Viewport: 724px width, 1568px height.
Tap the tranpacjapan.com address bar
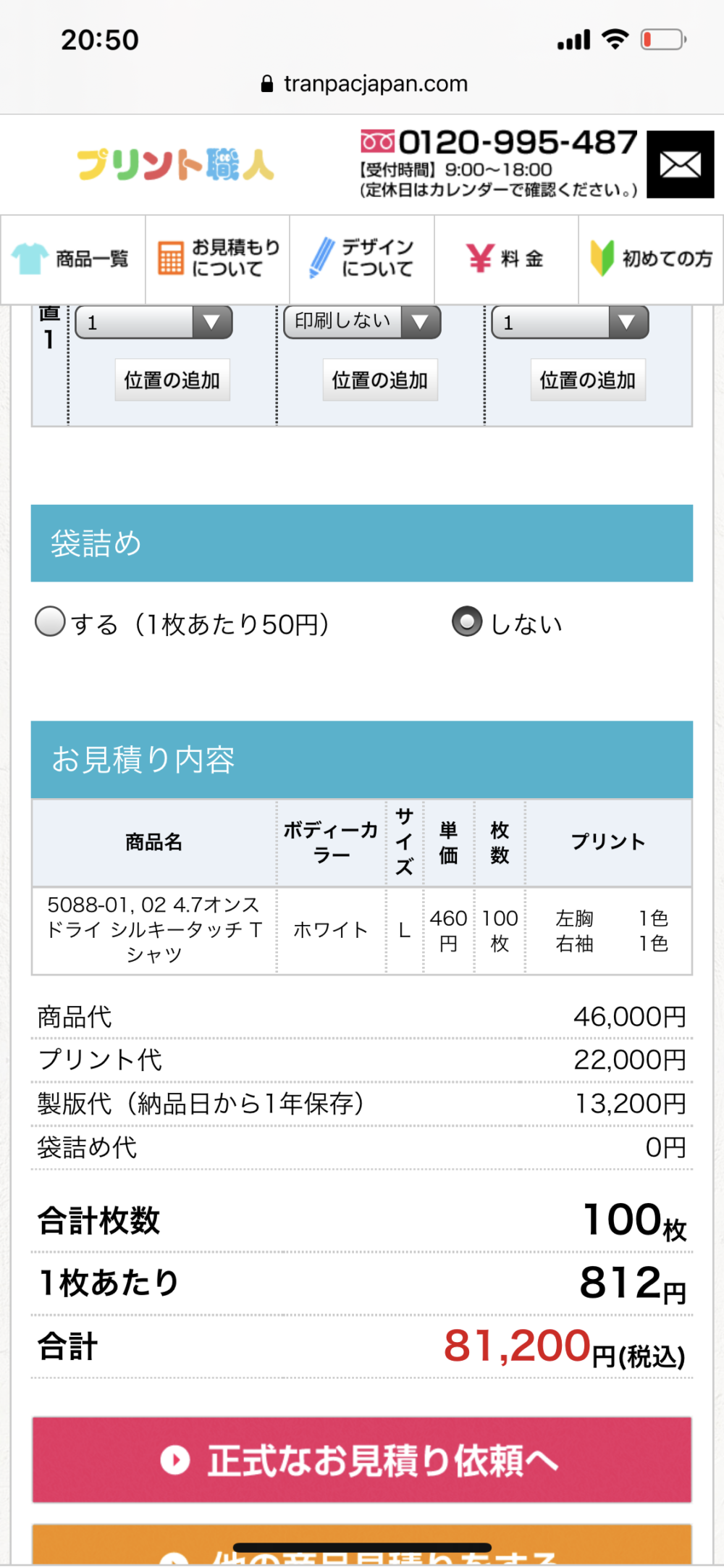(364, 84)
